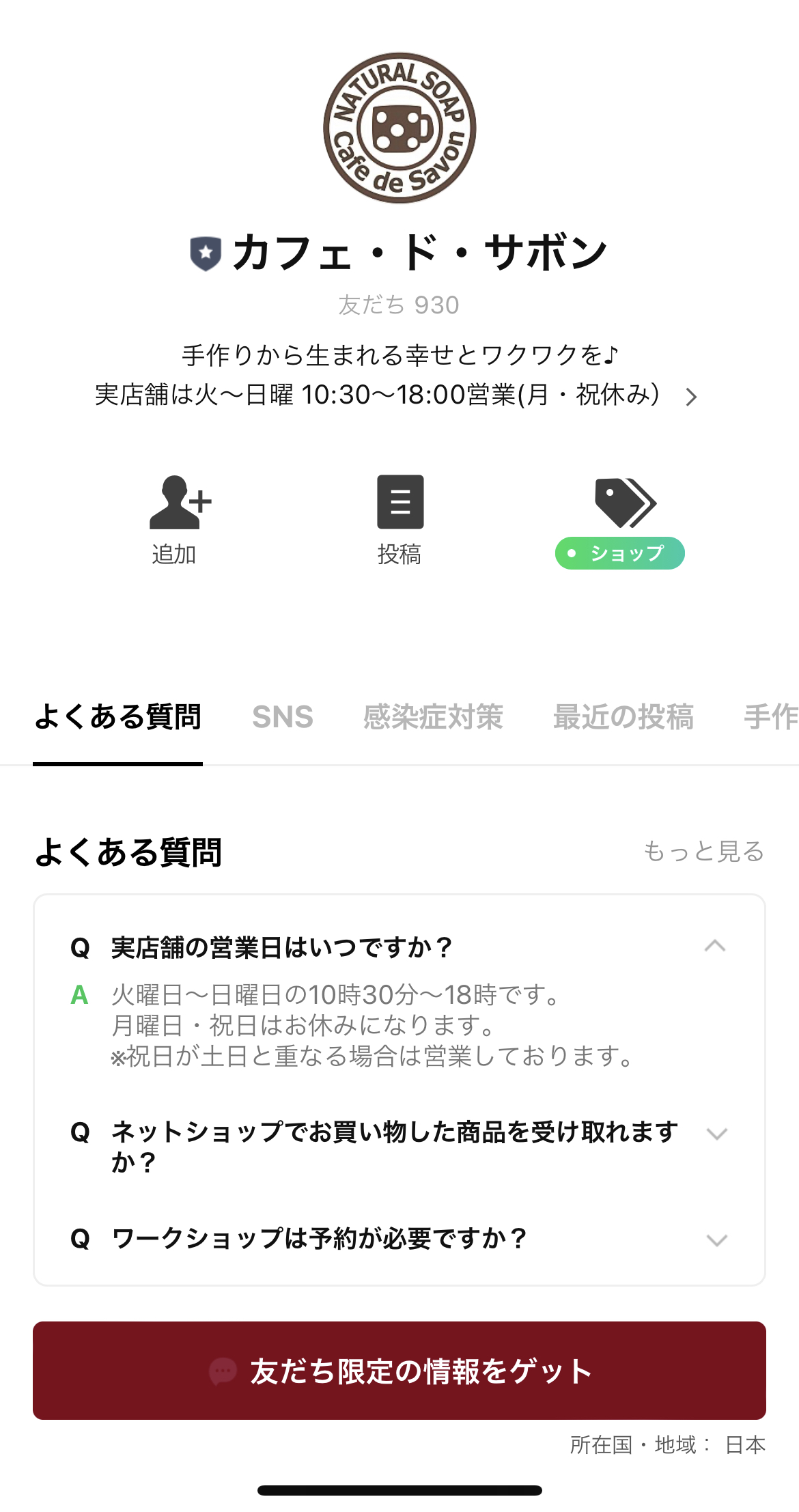Open the 投稿 posts icon
799x1512 pixels.
coord(399,502)
